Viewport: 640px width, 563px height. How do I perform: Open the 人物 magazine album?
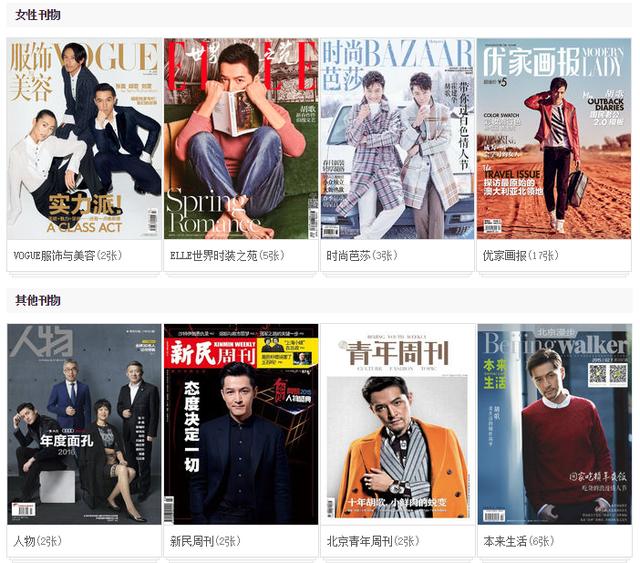coord(84,424)
